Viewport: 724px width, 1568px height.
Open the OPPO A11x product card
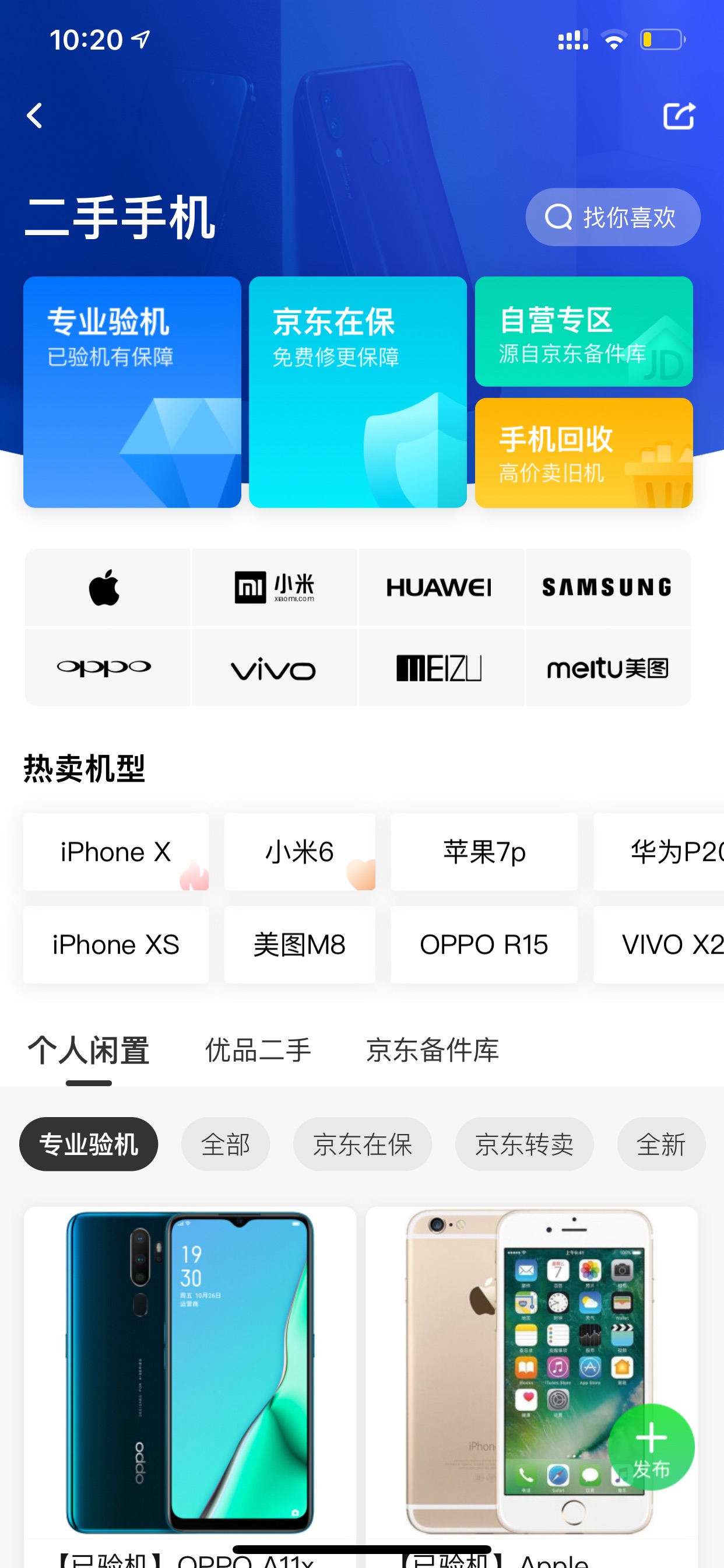190,1387
